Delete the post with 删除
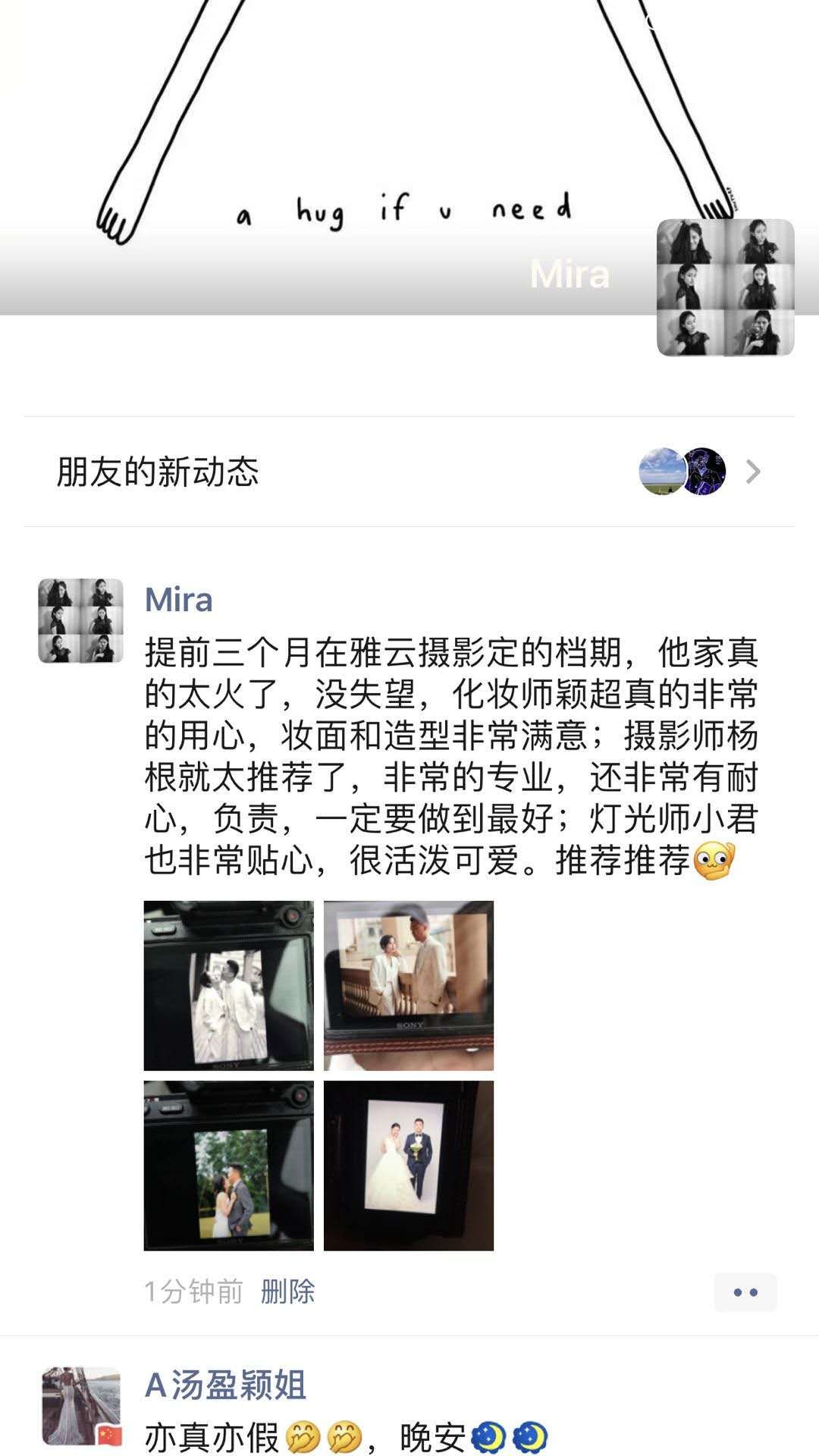The width and height of the screenshot is (819, 1456). point(287,1291)
